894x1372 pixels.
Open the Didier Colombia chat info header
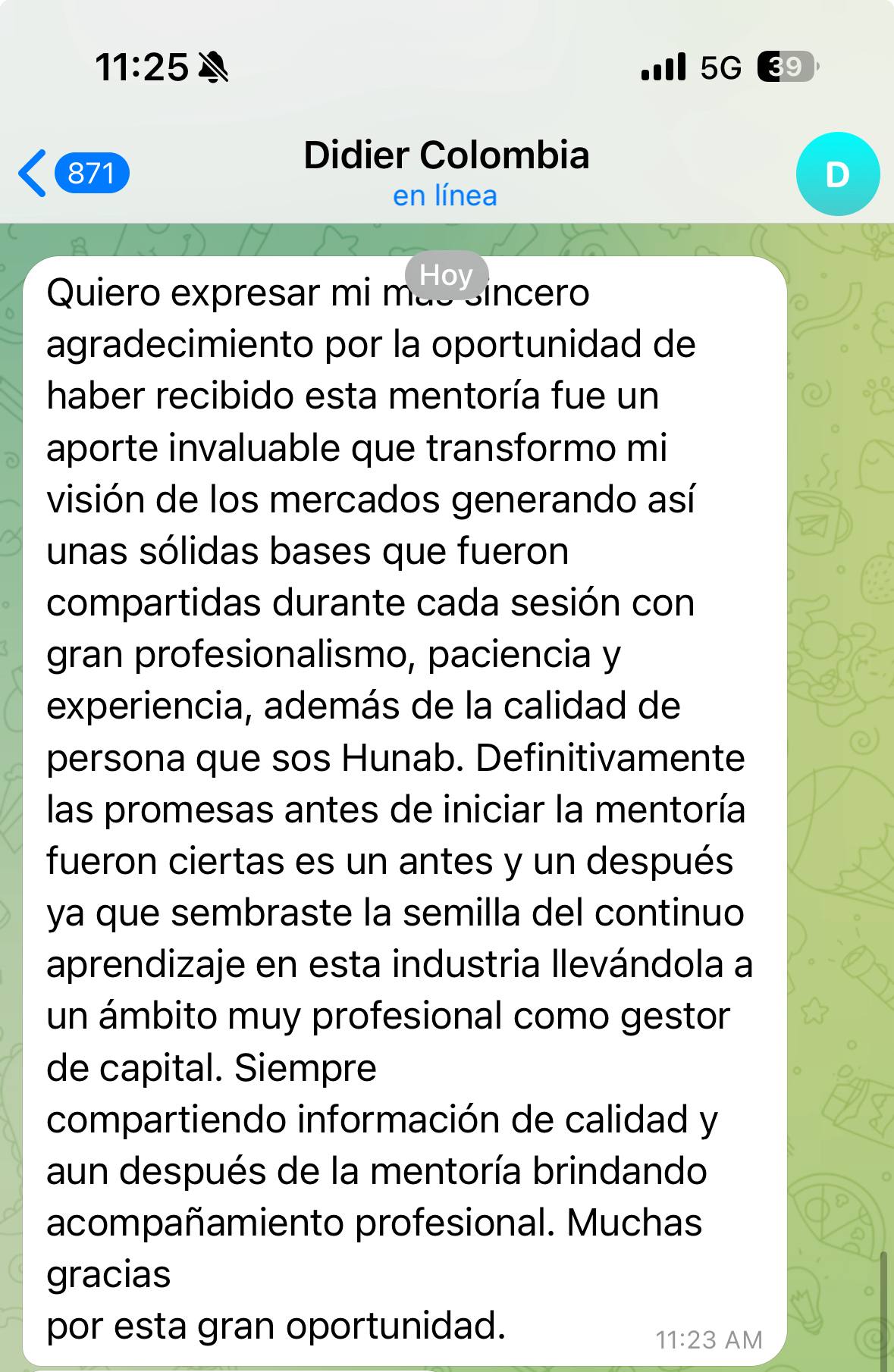446,171
